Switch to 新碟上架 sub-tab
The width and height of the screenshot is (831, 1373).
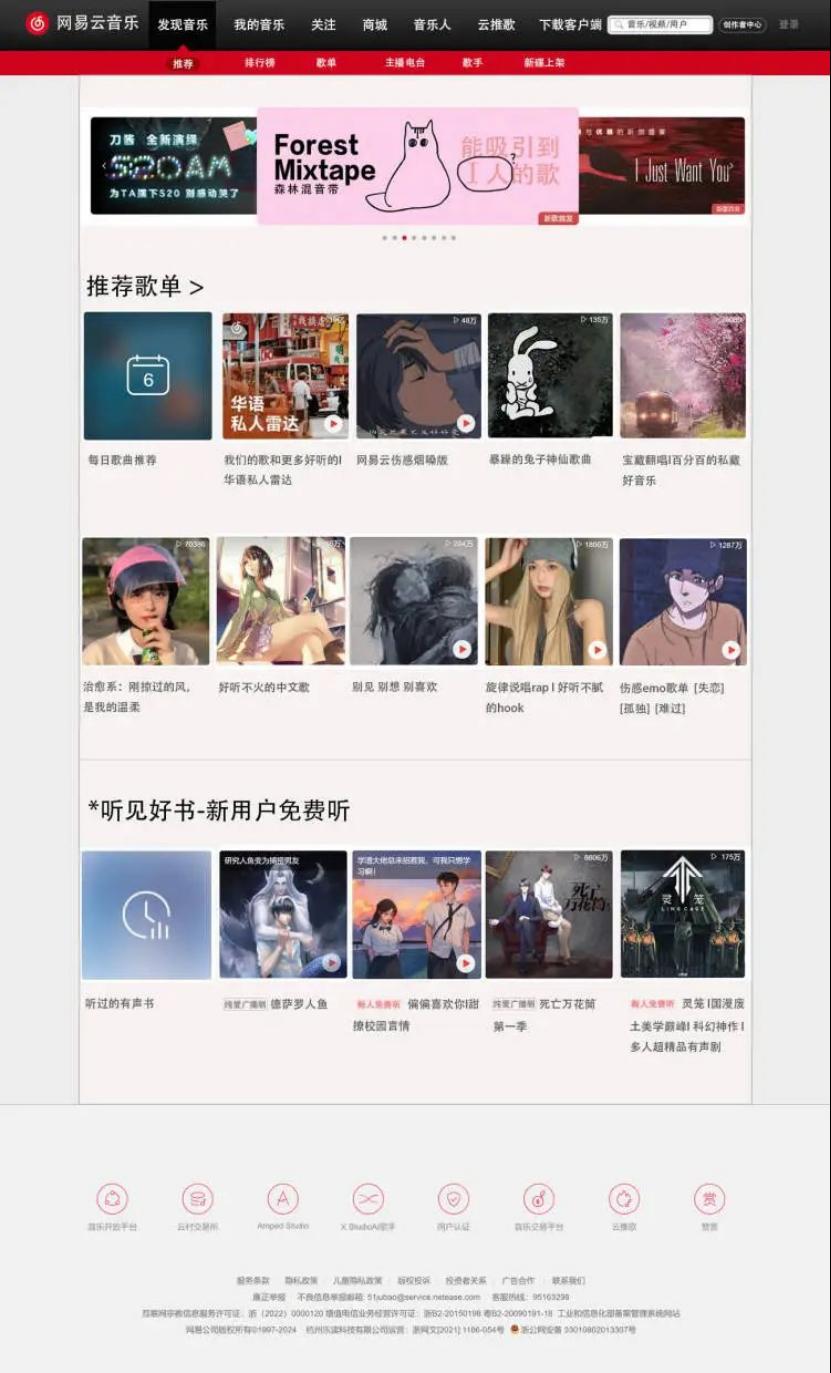pos(544,63)
